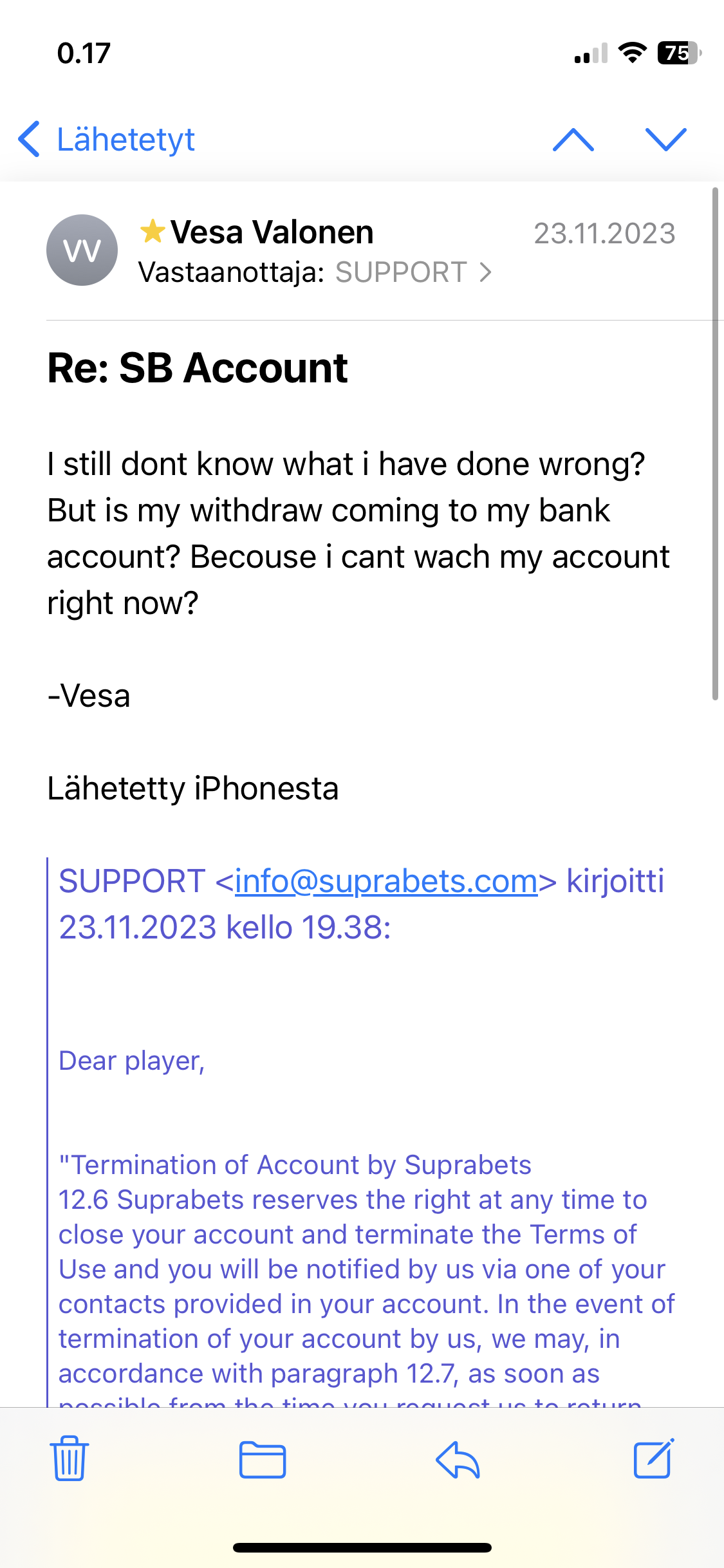This screenshot has width=724, height=1568.
Task: Open the reply options arrow
Action: coord(458,1459)
